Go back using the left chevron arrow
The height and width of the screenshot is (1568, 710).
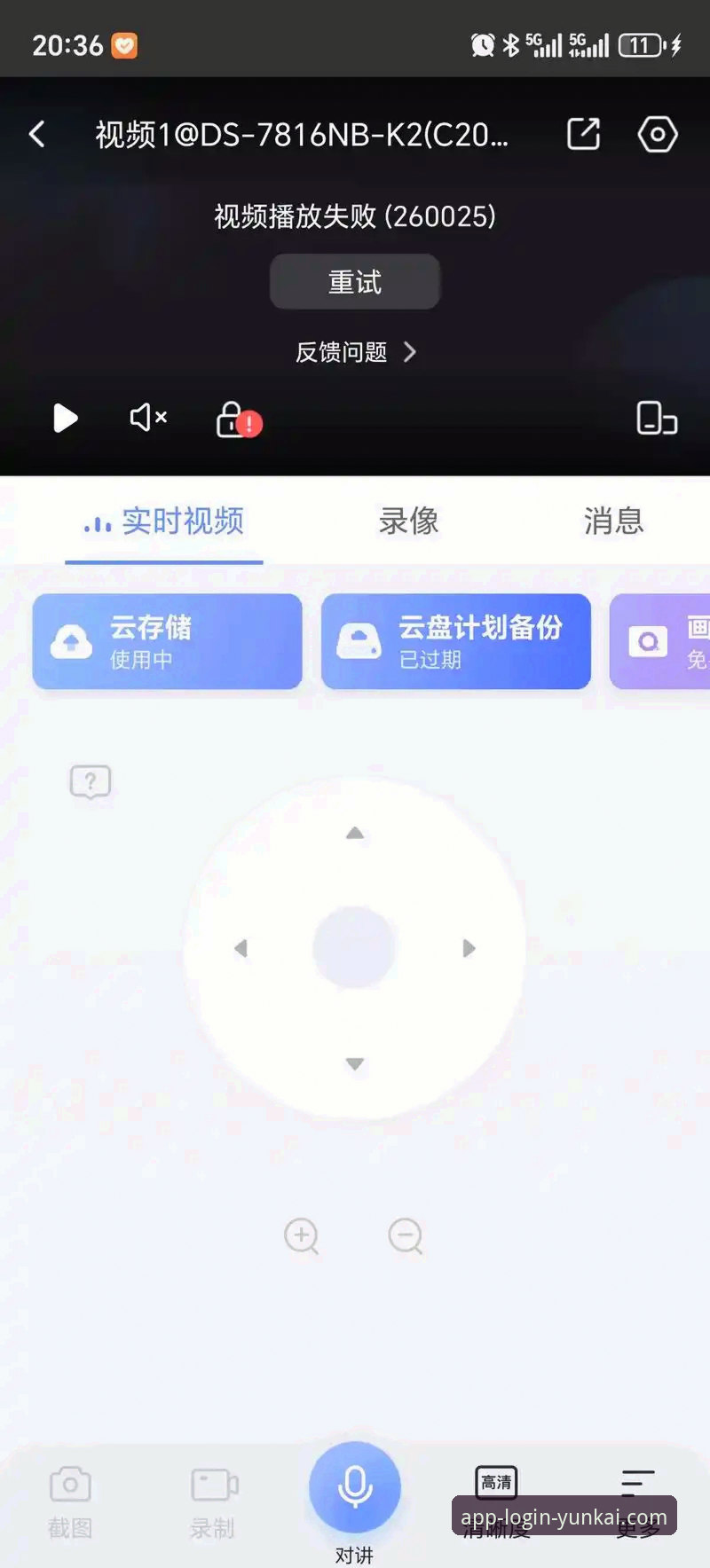37,134
